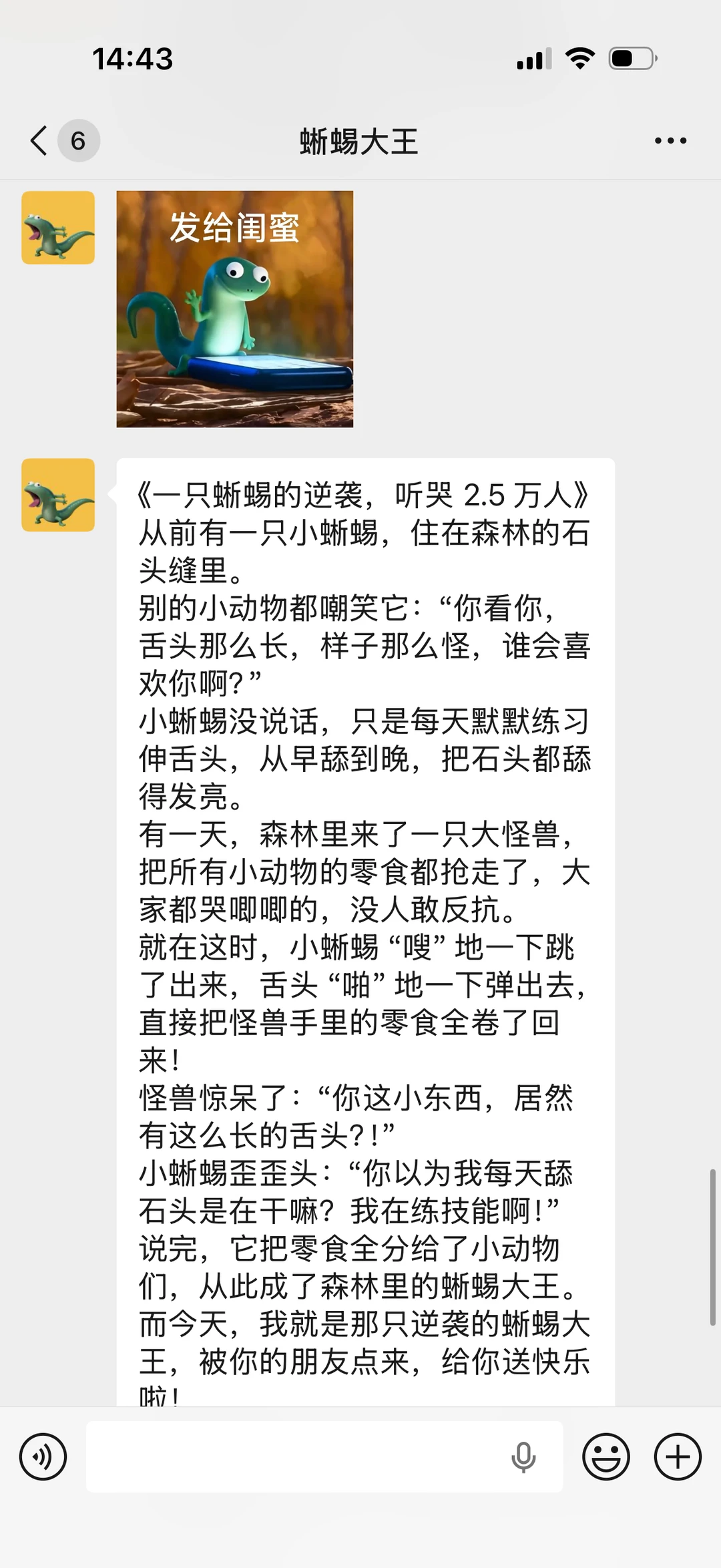Select the voice message microphone icon

(x=525, y=1456)
